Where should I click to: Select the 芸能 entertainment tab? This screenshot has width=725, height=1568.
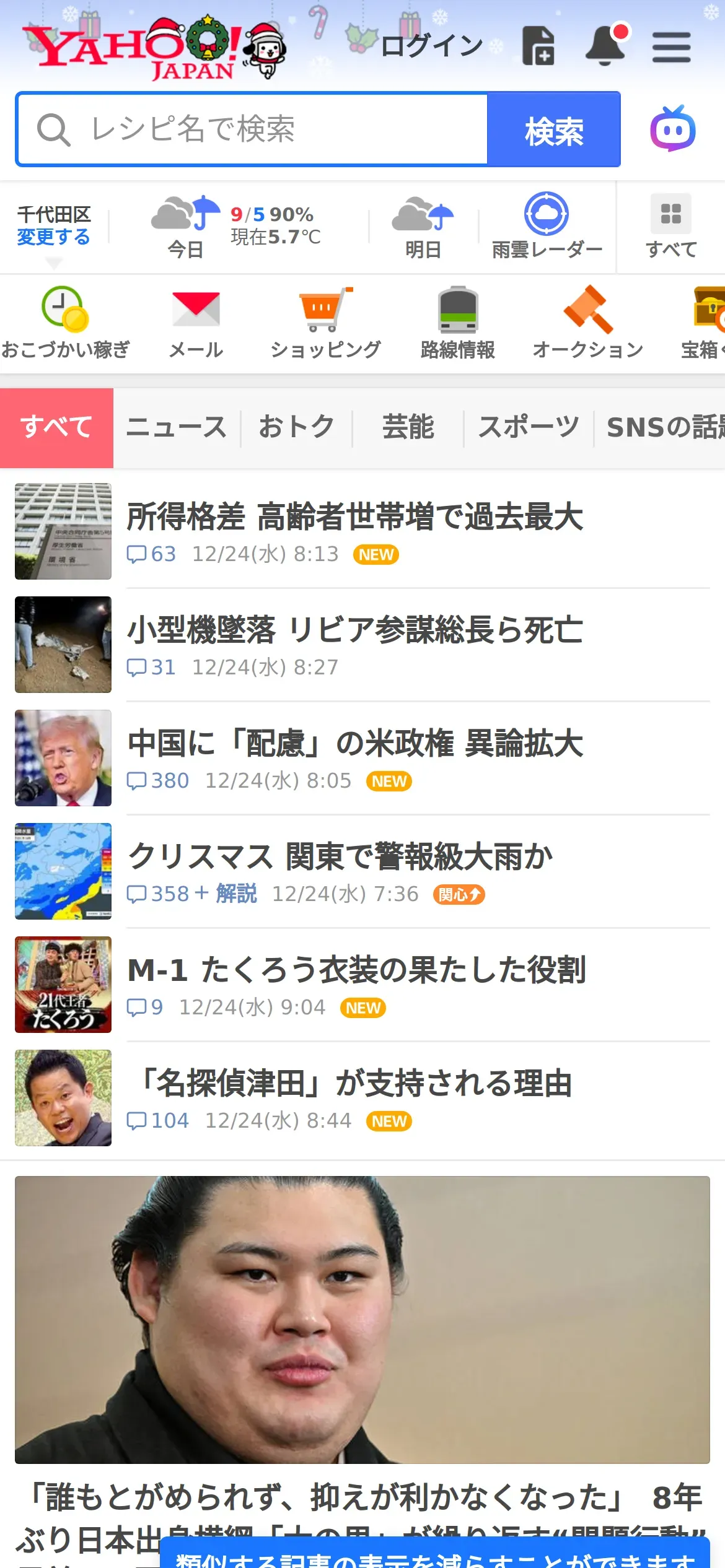[x=408, y=427]
